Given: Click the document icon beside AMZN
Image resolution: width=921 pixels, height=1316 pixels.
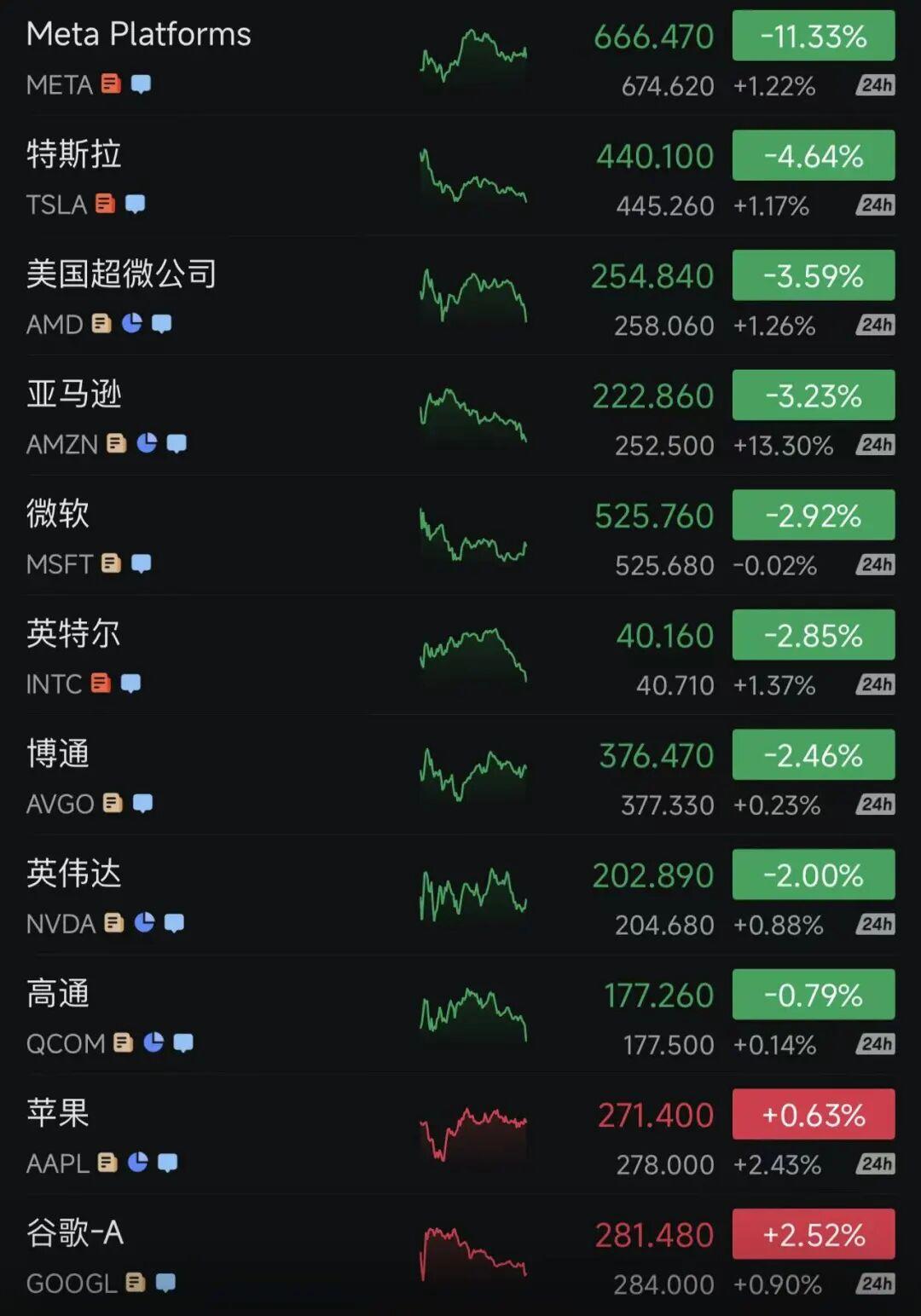Looking at the screenshot, I should (115, 444).
